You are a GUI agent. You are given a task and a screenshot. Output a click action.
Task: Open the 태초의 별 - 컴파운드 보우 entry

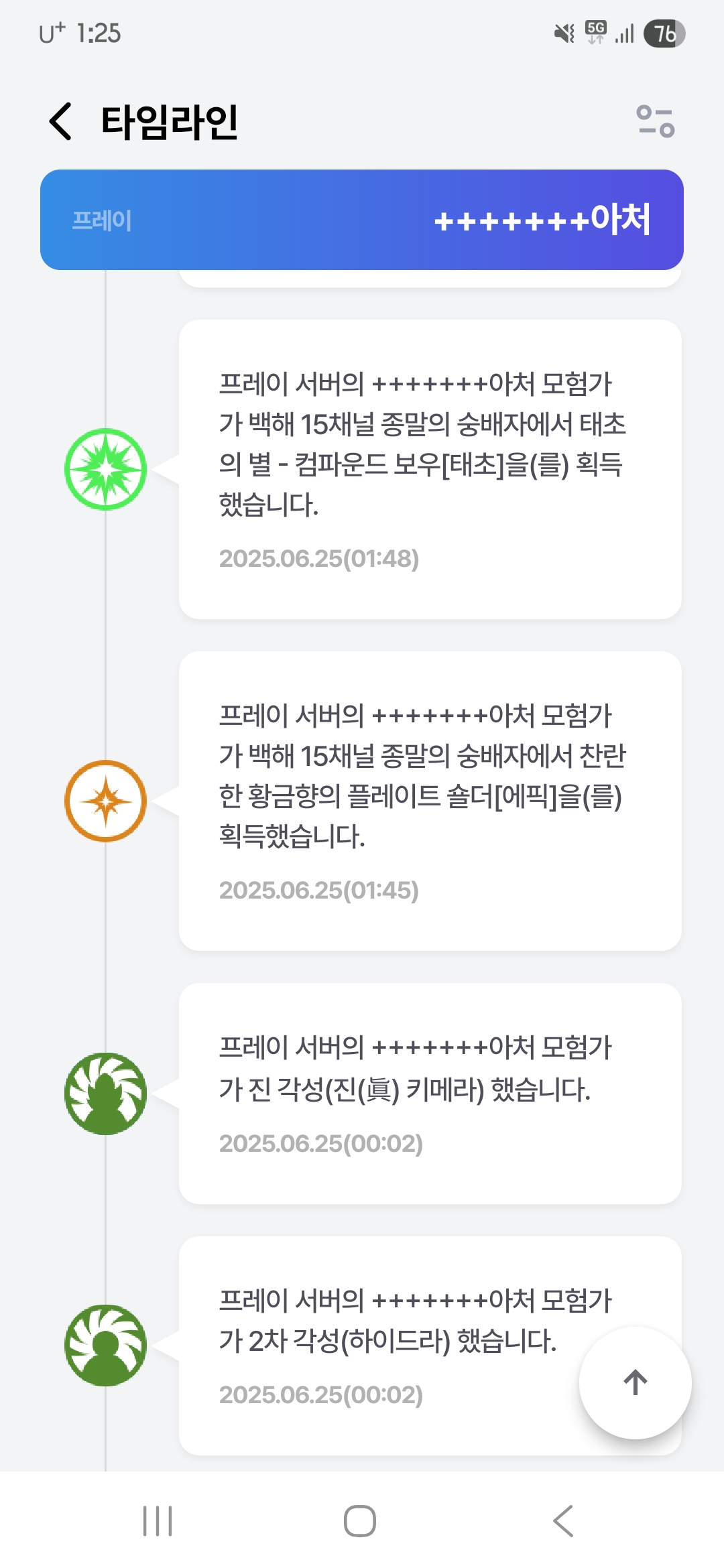pos(430,469)
